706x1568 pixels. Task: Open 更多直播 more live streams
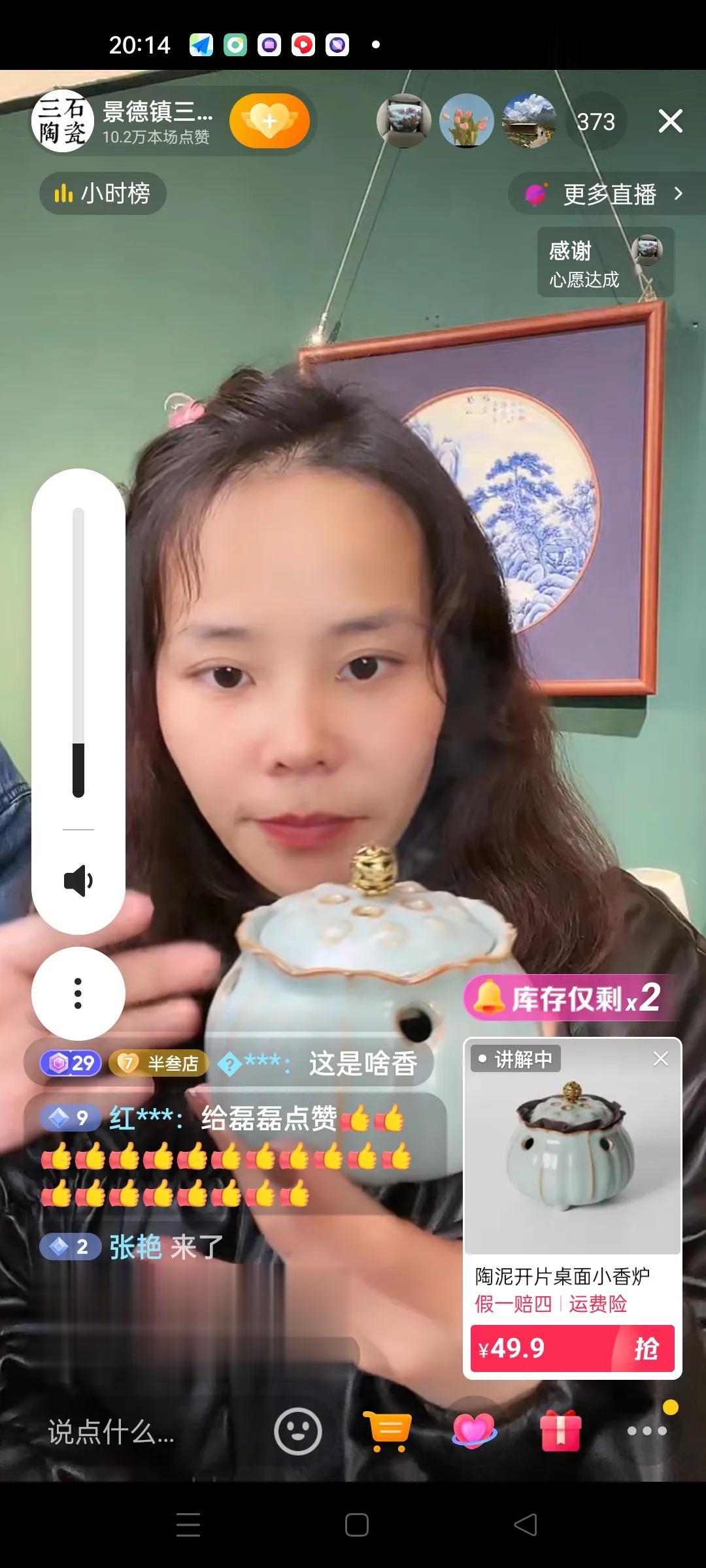608,195
